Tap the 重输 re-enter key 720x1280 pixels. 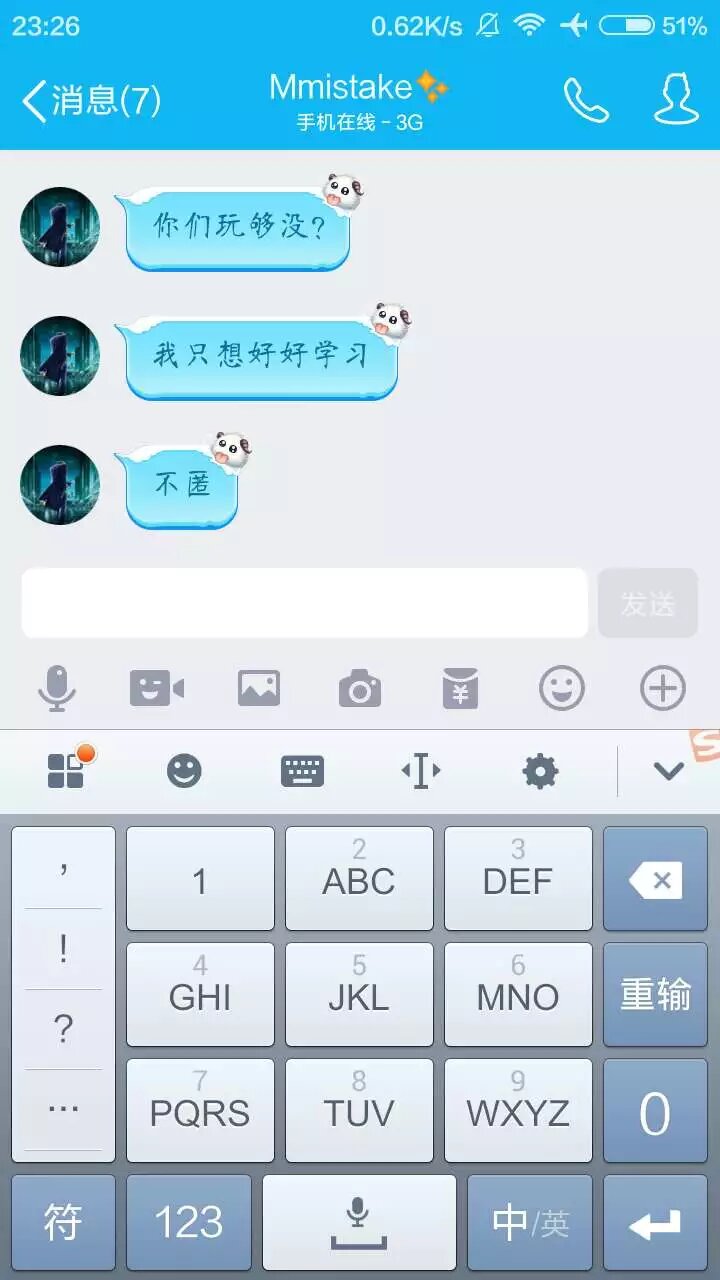point(655,995)
